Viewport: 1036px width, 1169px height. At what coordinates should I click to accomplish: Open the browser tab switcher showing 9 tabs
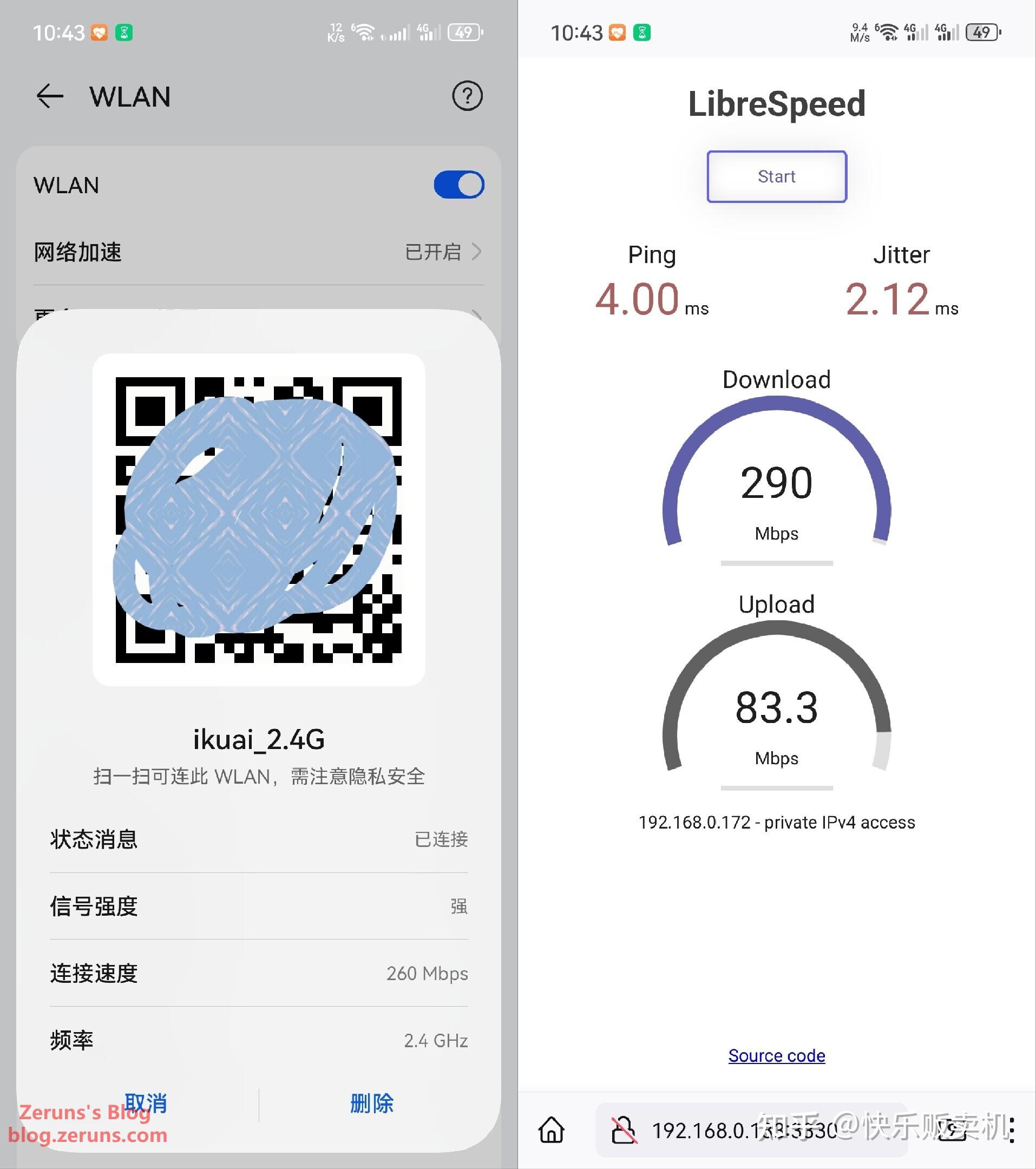click(953, 1131)
